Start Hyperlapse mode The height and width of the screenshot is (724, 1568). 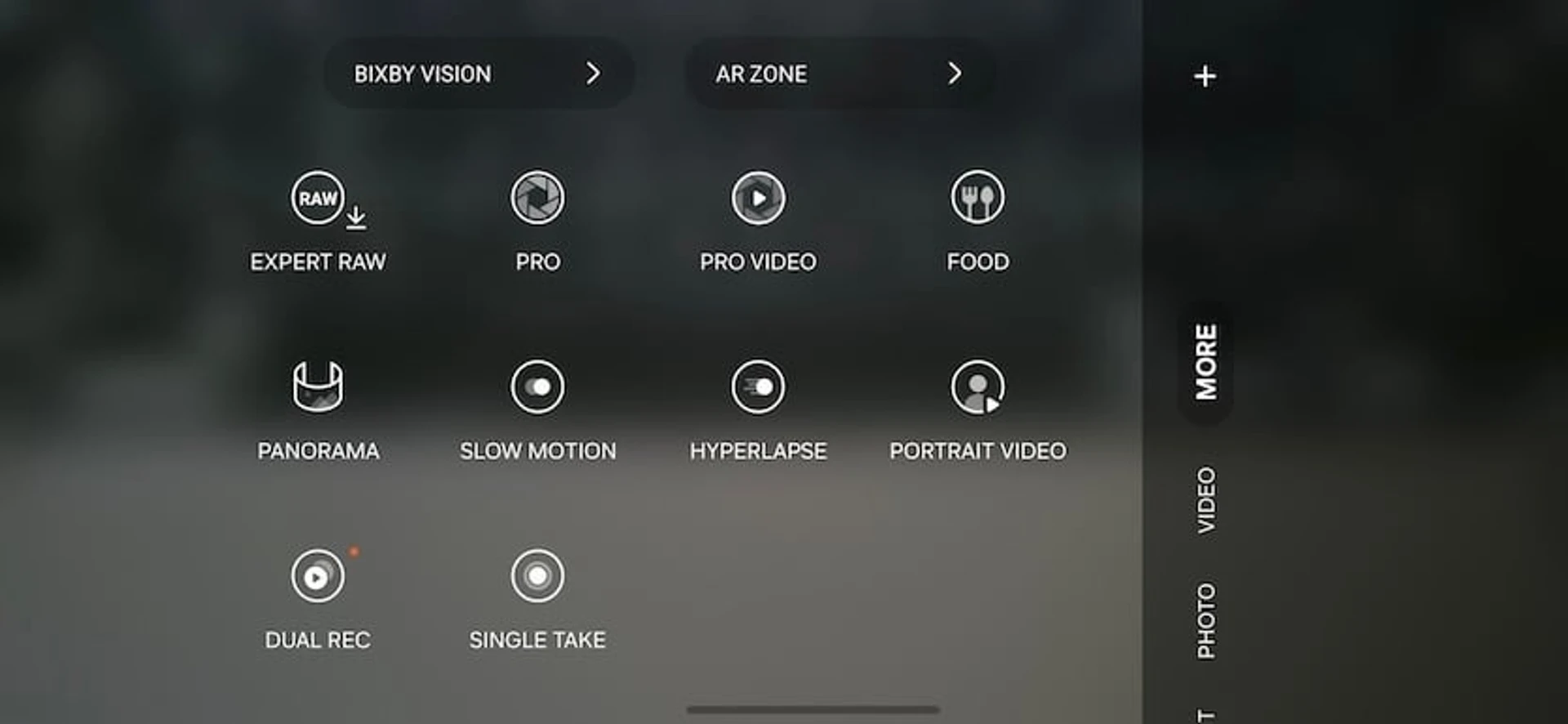tap(758, 387)
